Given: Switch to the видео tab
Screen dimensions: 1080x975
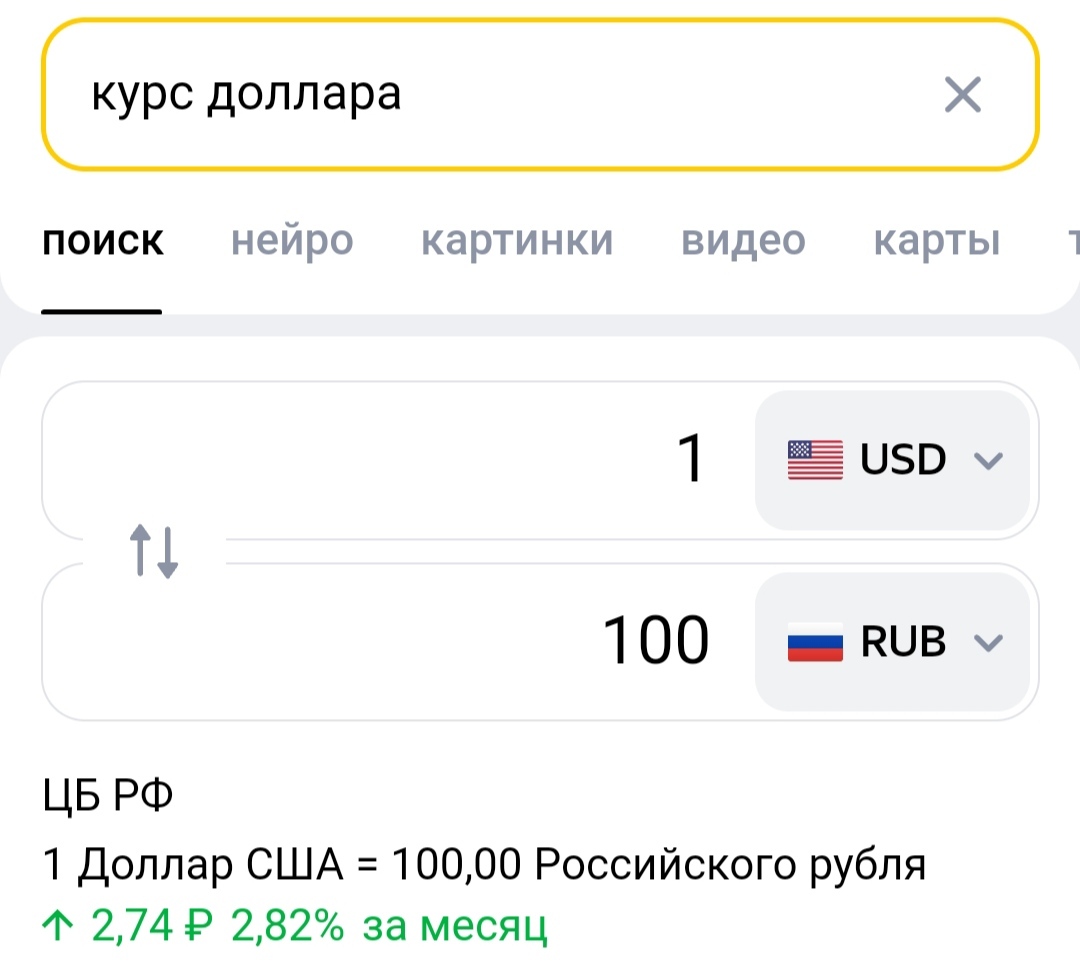Looking at the screenshot, I should coord(743,241).
